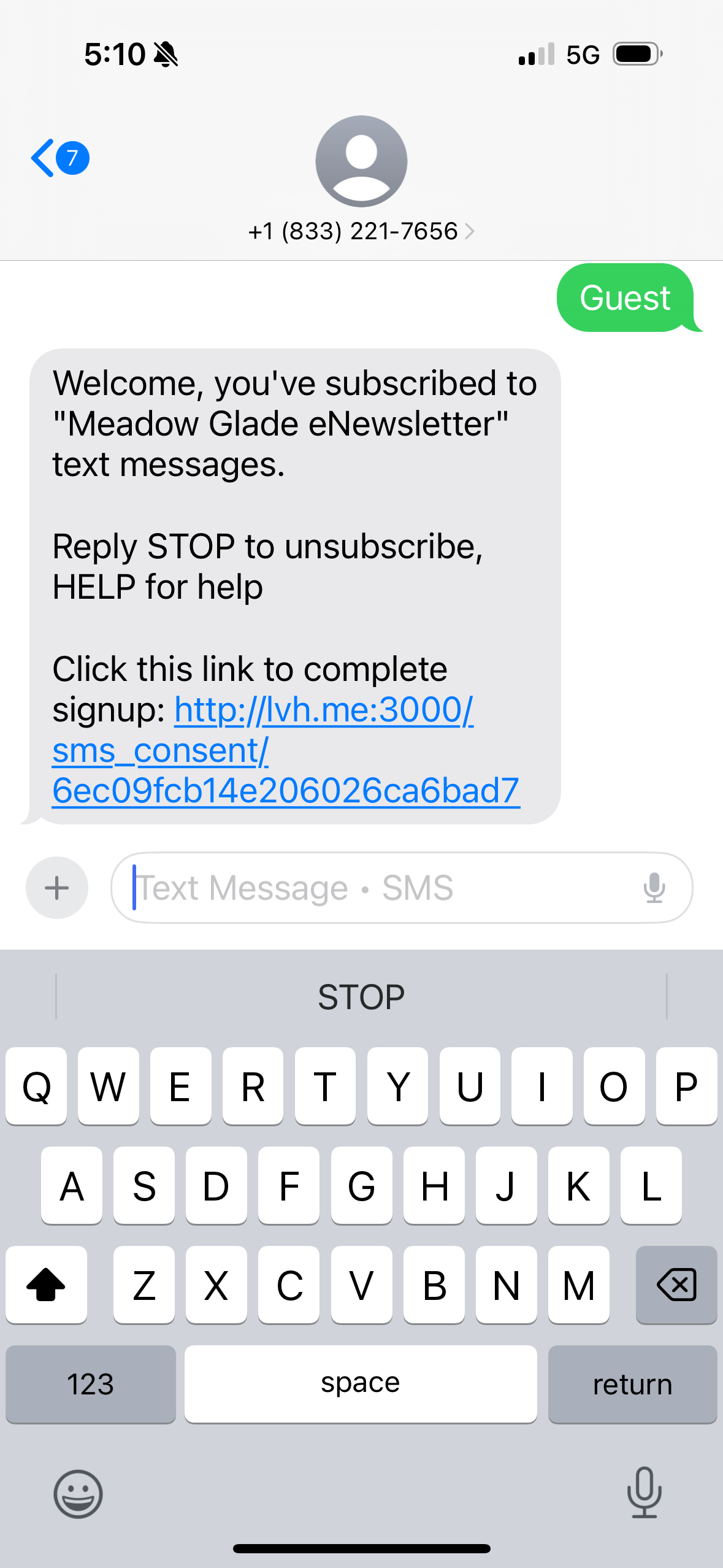Tap the return key
The image size is (723, 1568).
(x=632, y=1384)
